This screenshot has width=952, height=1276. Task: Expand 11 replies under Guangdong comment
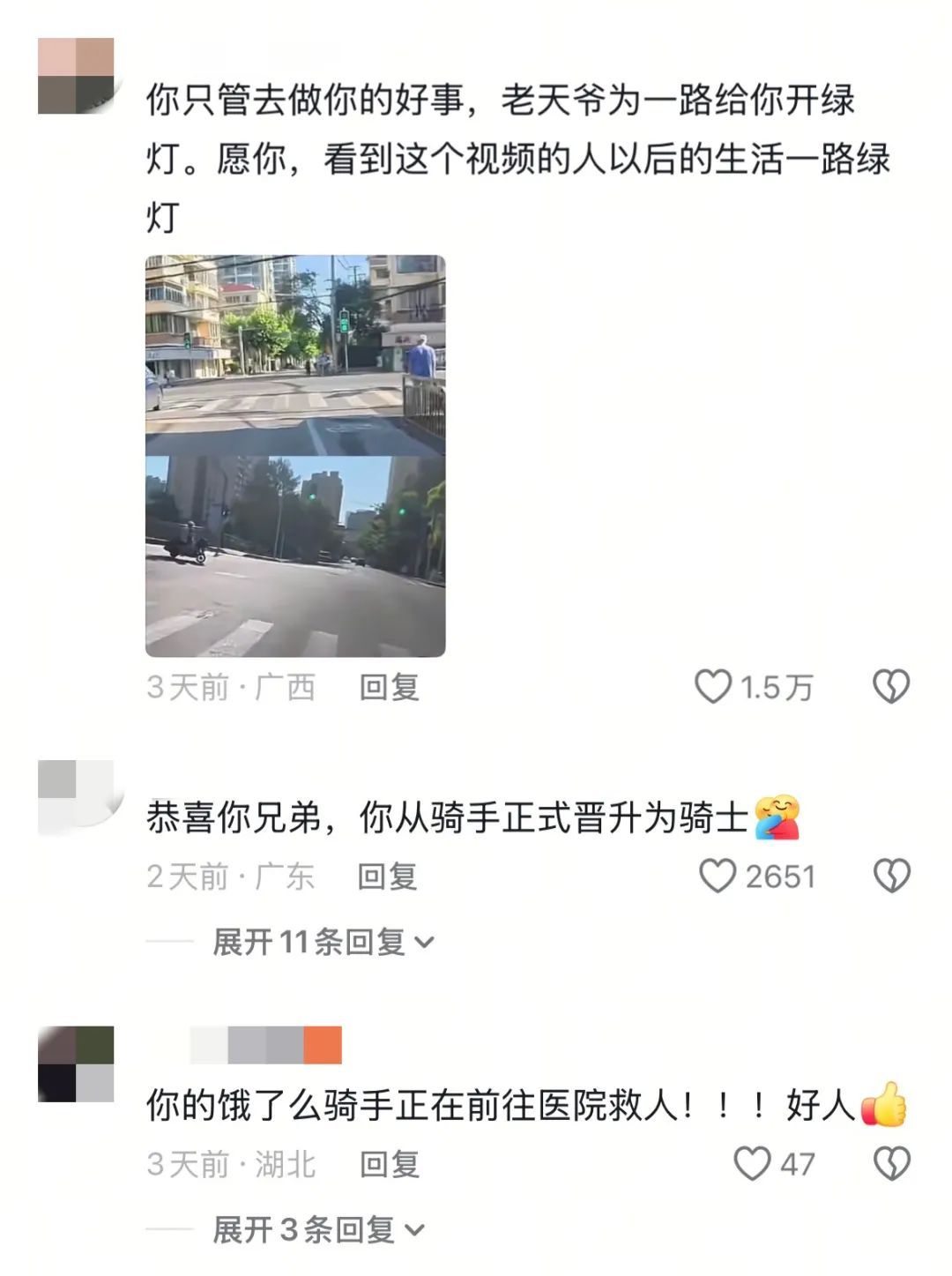[323, 942]
